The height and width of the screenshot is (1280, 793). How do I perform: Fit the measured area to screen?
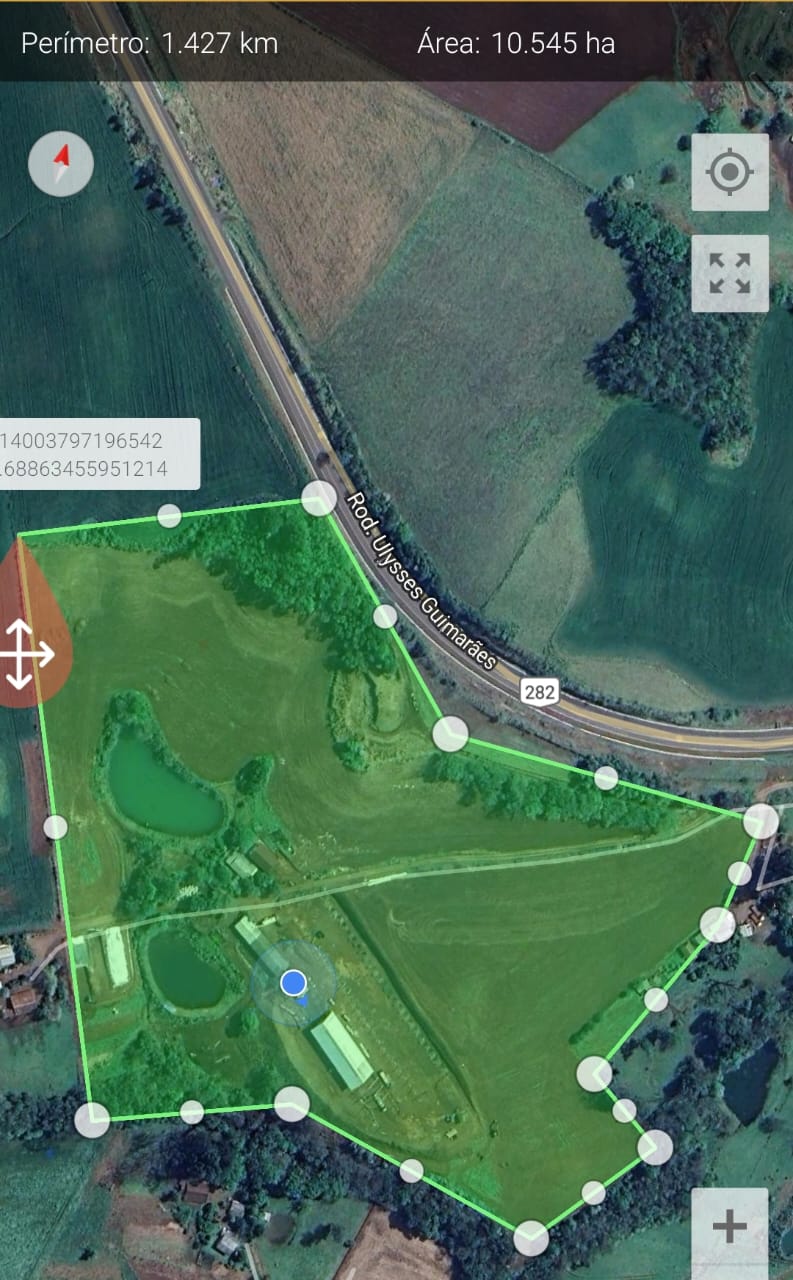pos(730,273)
